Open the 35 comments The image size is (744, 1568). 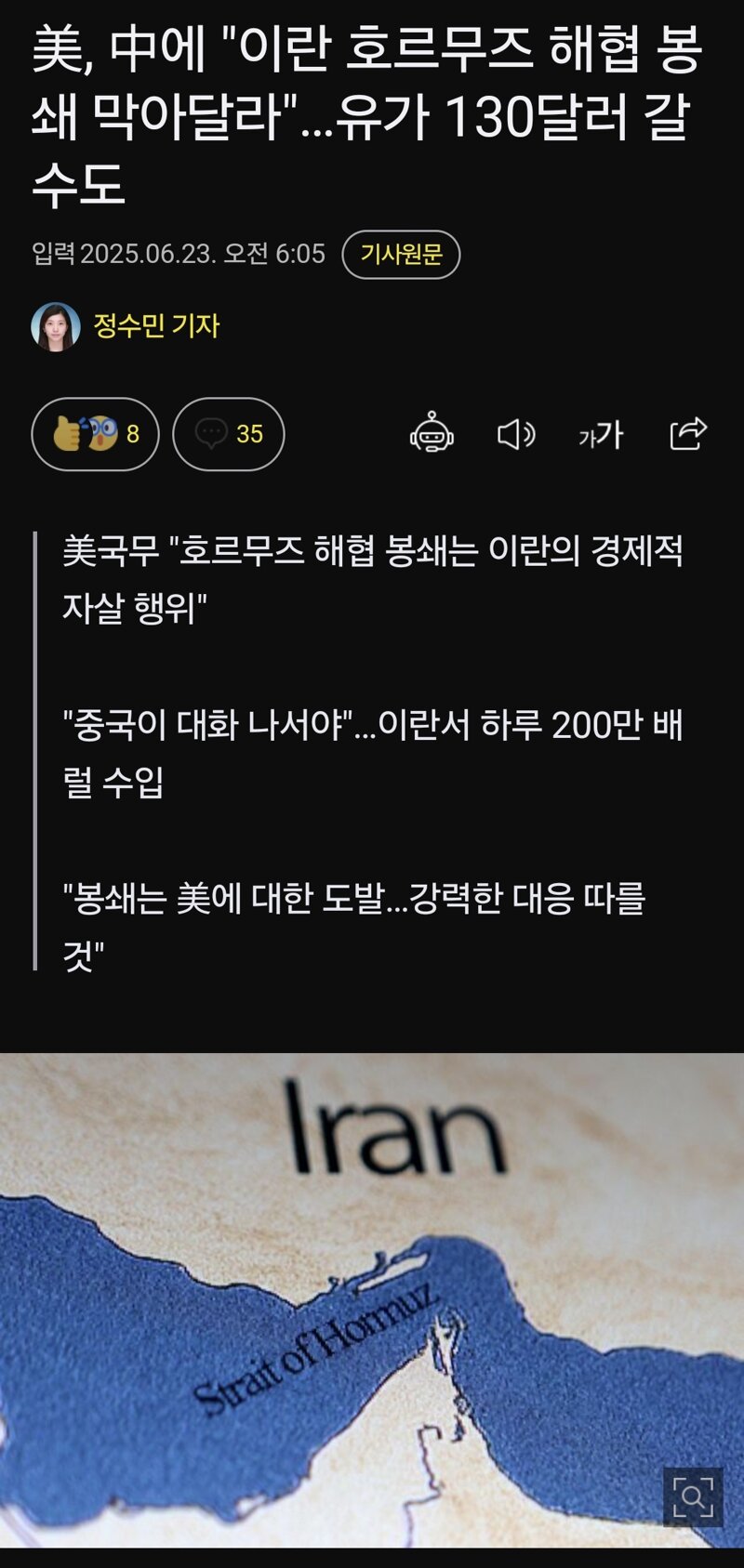(229, 434)
